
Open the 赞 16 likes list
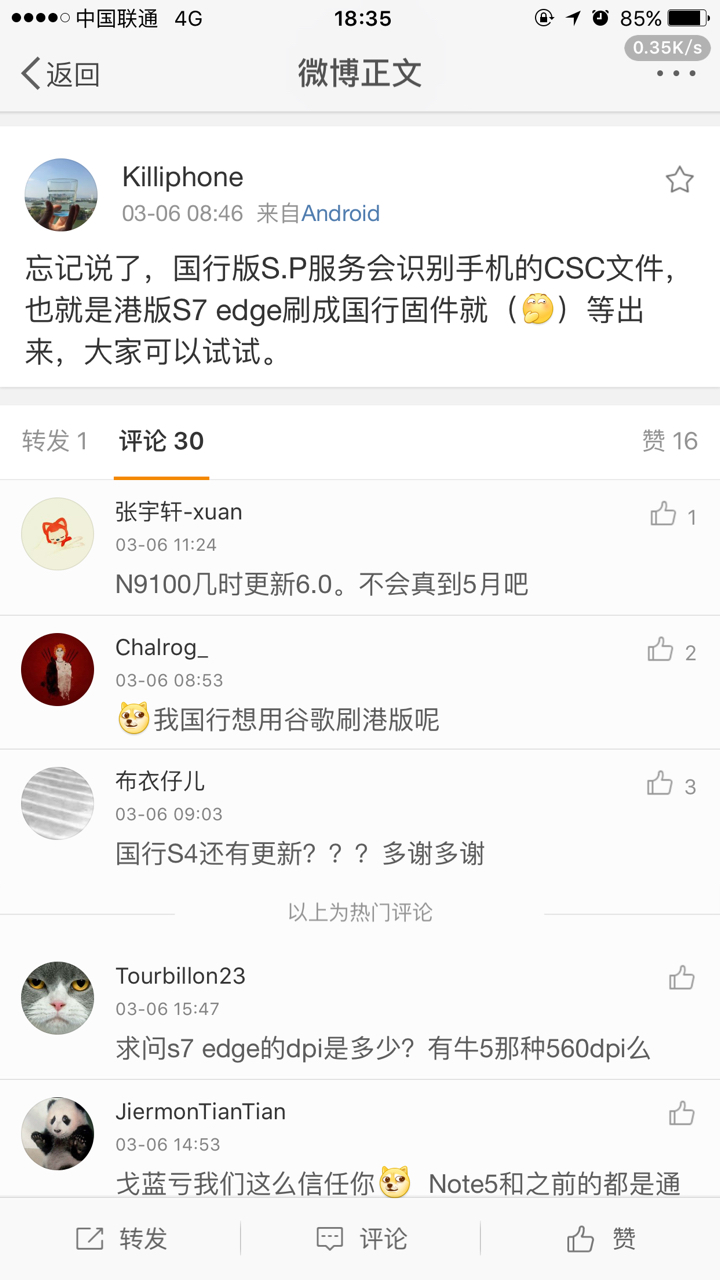[670, 440]
